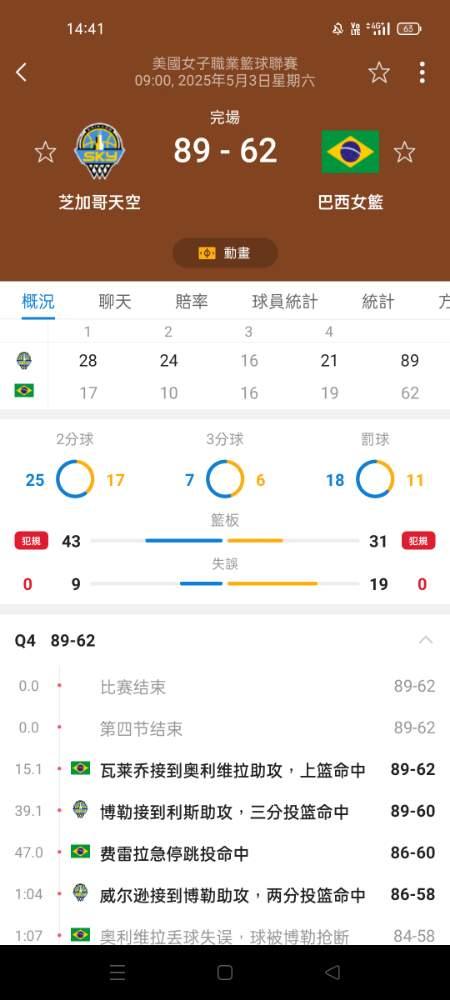Collapse the Q4 89-62 play-by-play section

(x=426, y=640)
